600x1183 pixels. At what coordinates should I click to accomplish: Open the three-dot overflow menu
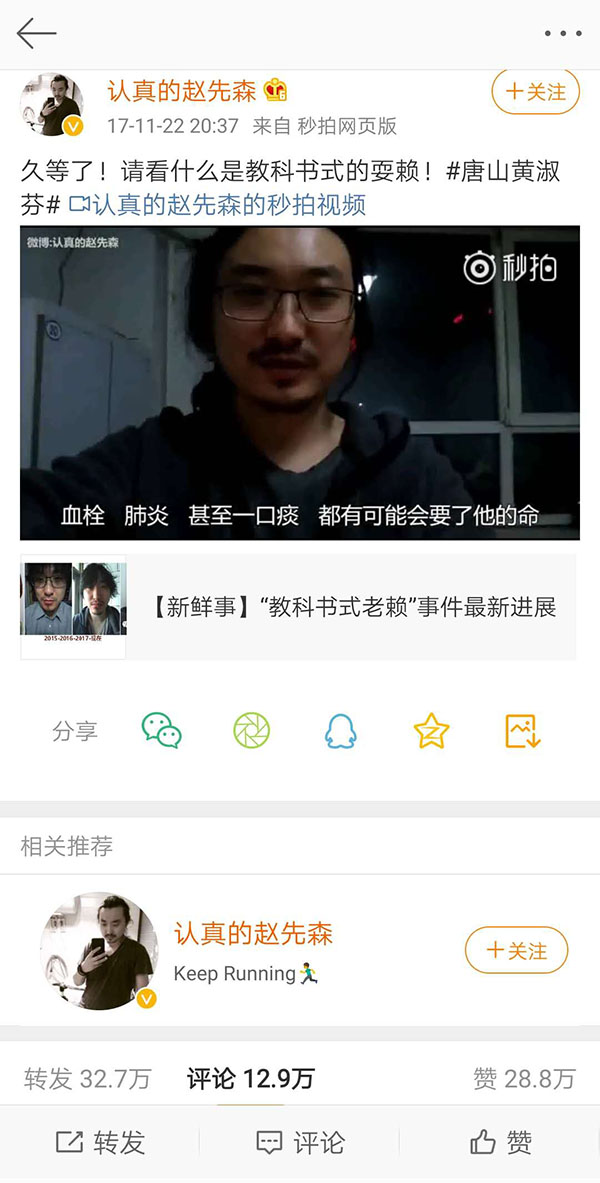tap(562, 33)
